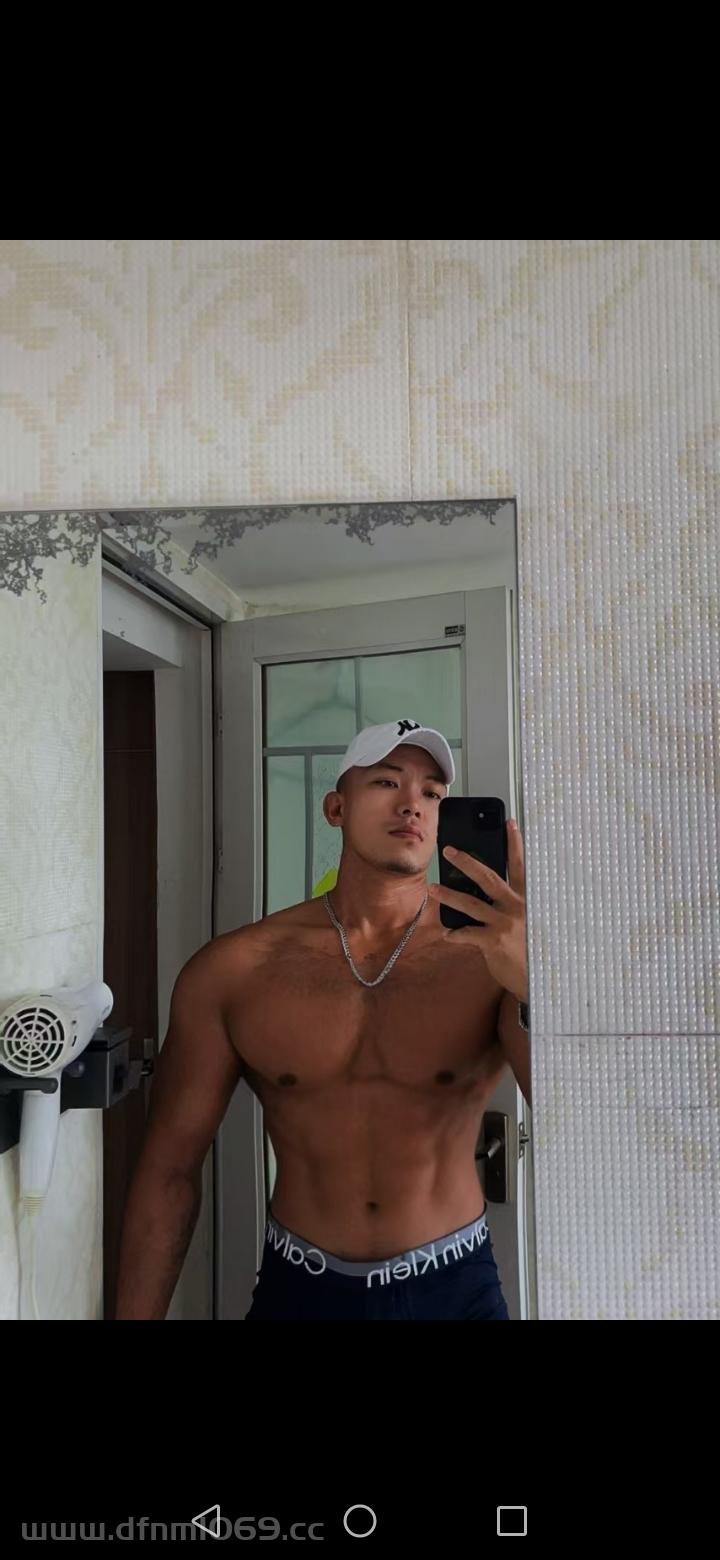Go back using the navigation bar

(207, 1521)
